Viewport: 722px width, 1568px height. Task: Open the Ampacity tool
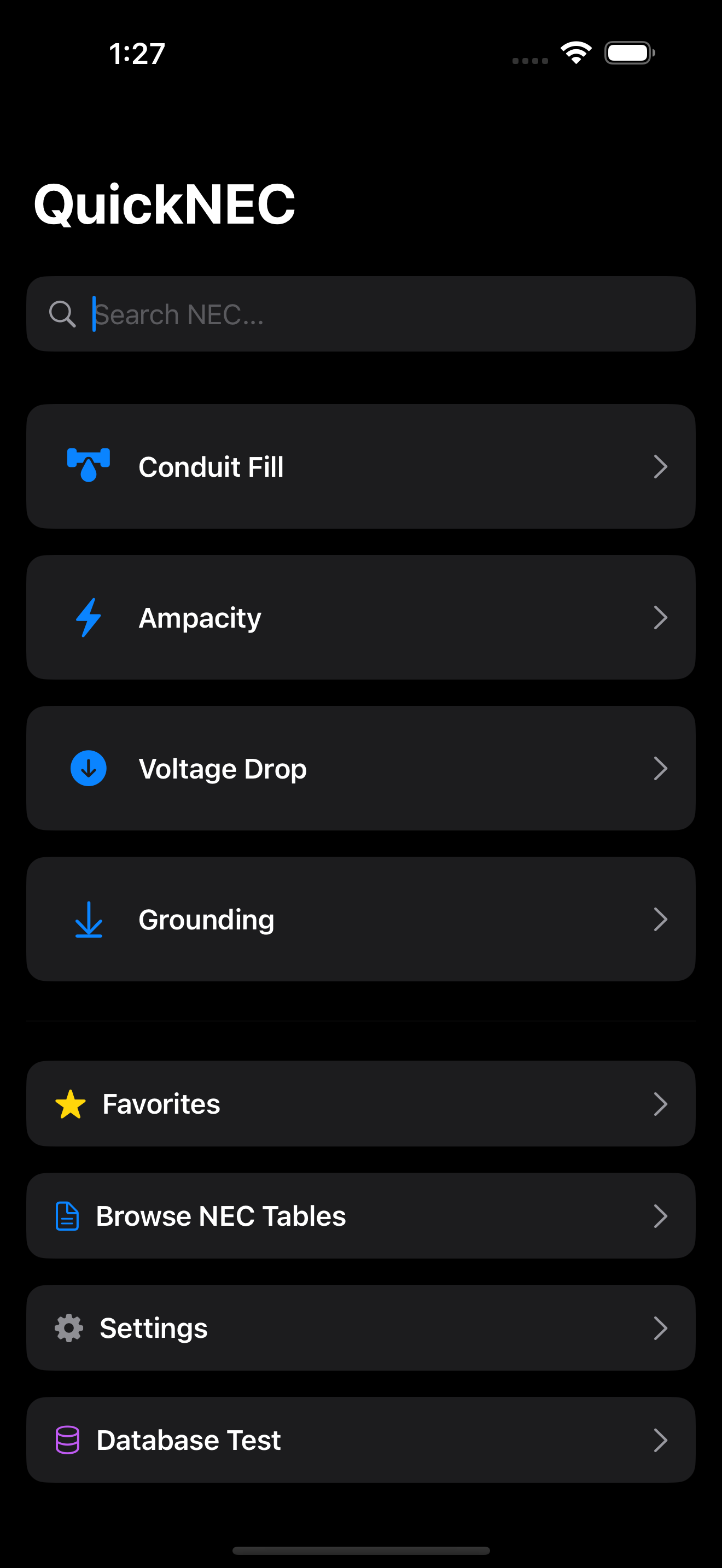tap(361, 617)
